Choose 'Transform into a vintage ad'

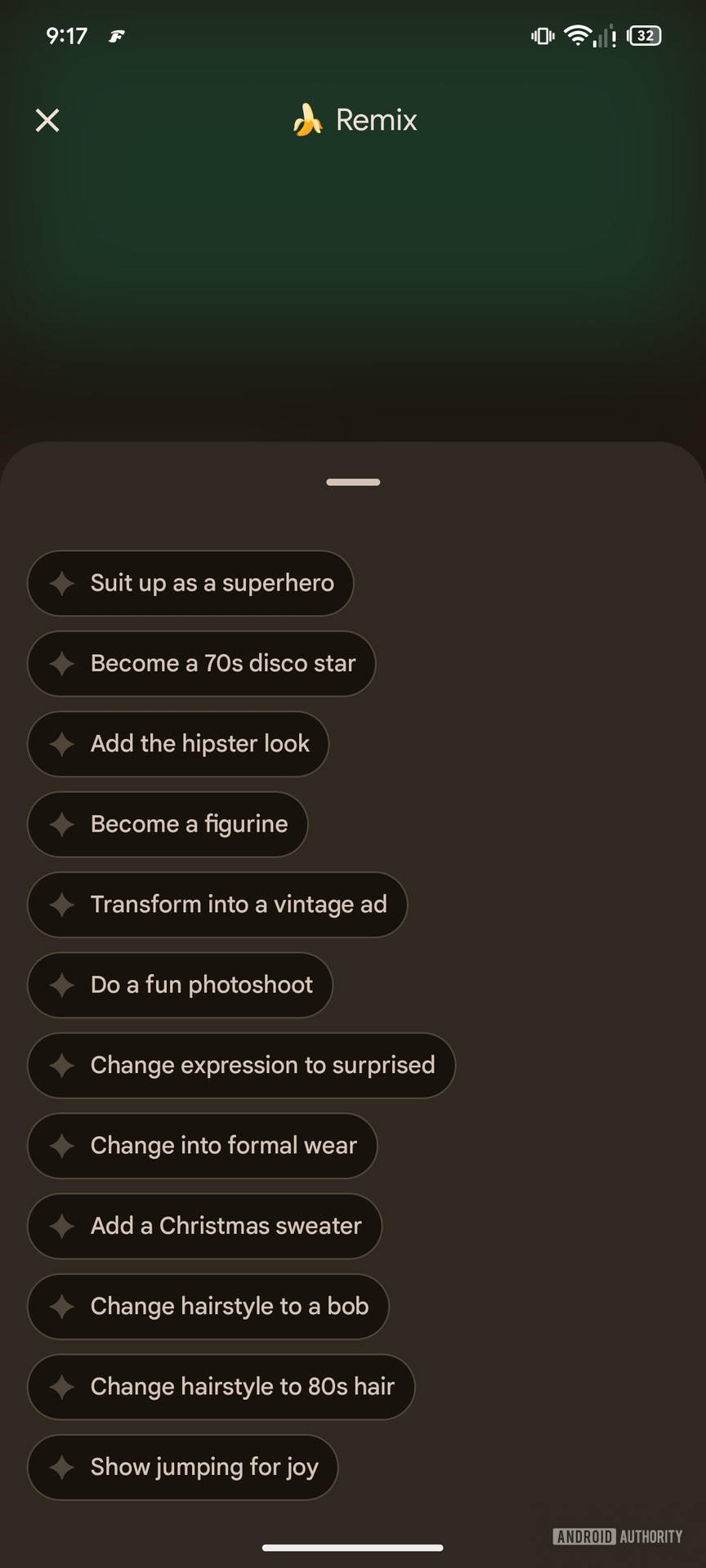click(217, 905)
